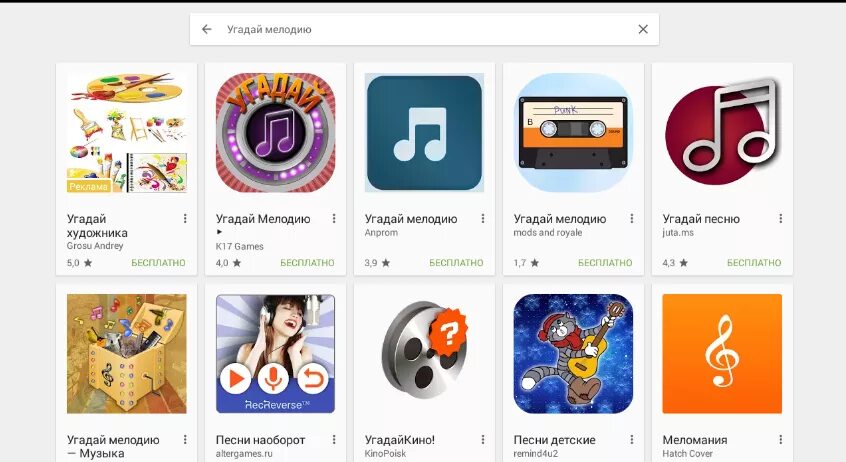Clear the search query text
846x462 pixels.
[x=643, y=29]
